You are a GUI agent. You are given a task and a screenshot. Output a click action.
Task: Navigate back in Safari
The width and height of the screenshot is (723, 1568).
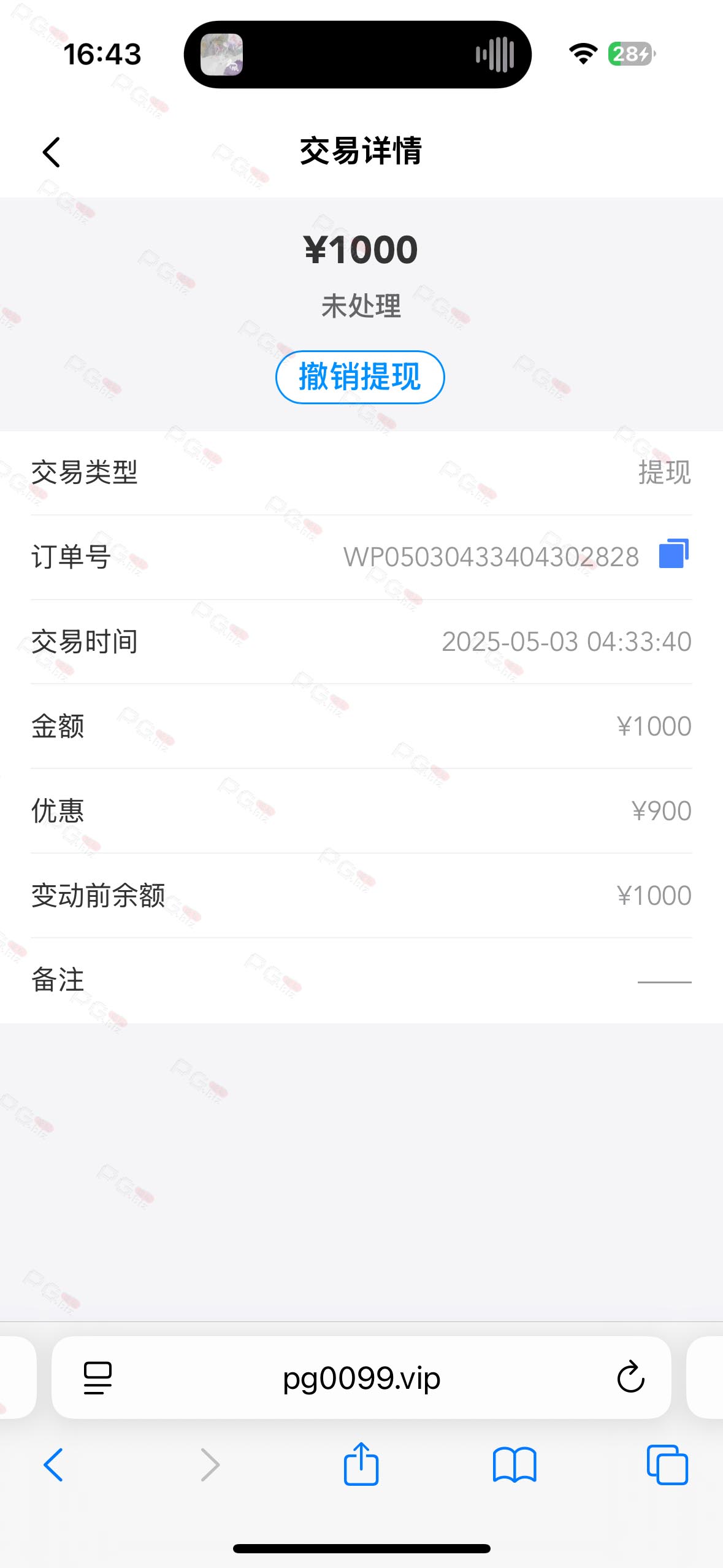coord(53,1465)
